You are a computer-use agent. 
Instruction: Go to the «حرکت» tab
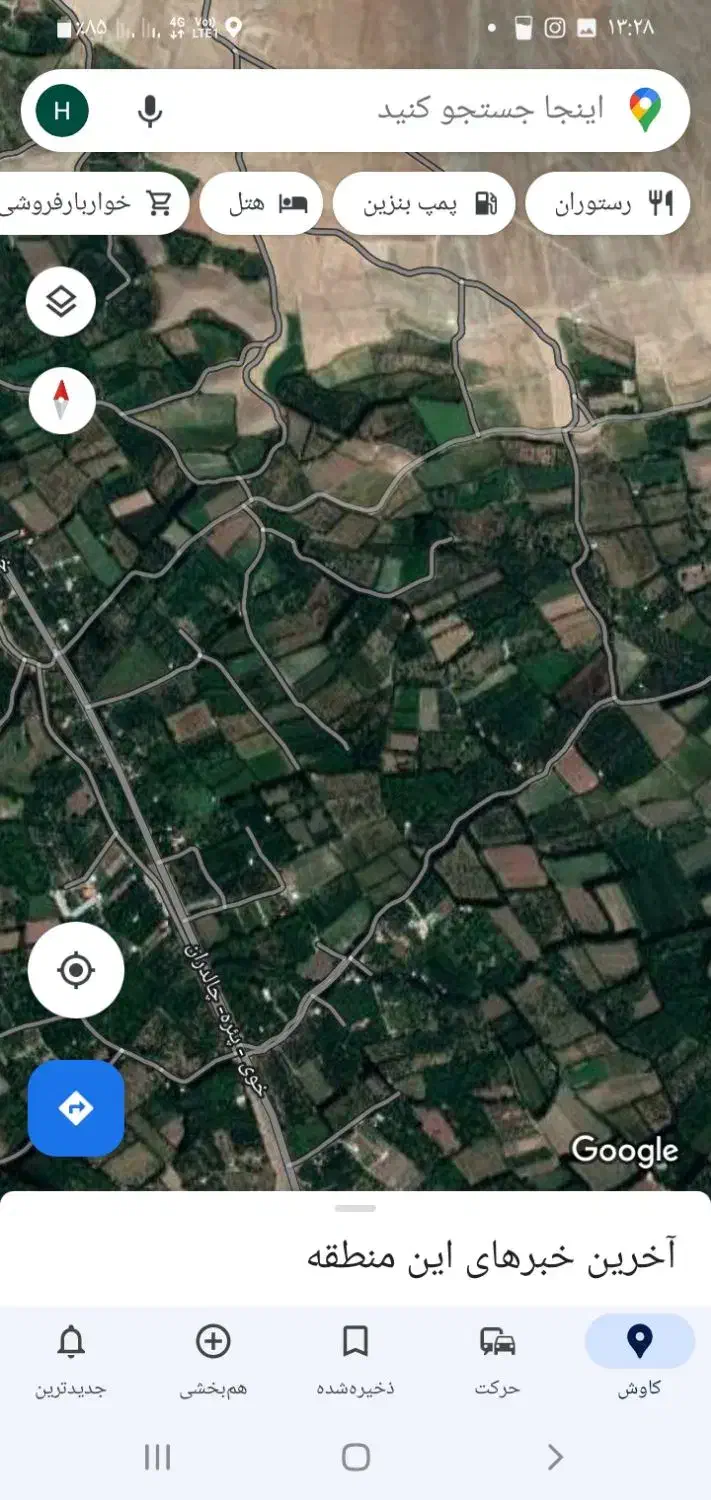pyautogui.click(x=497, y=1357)
